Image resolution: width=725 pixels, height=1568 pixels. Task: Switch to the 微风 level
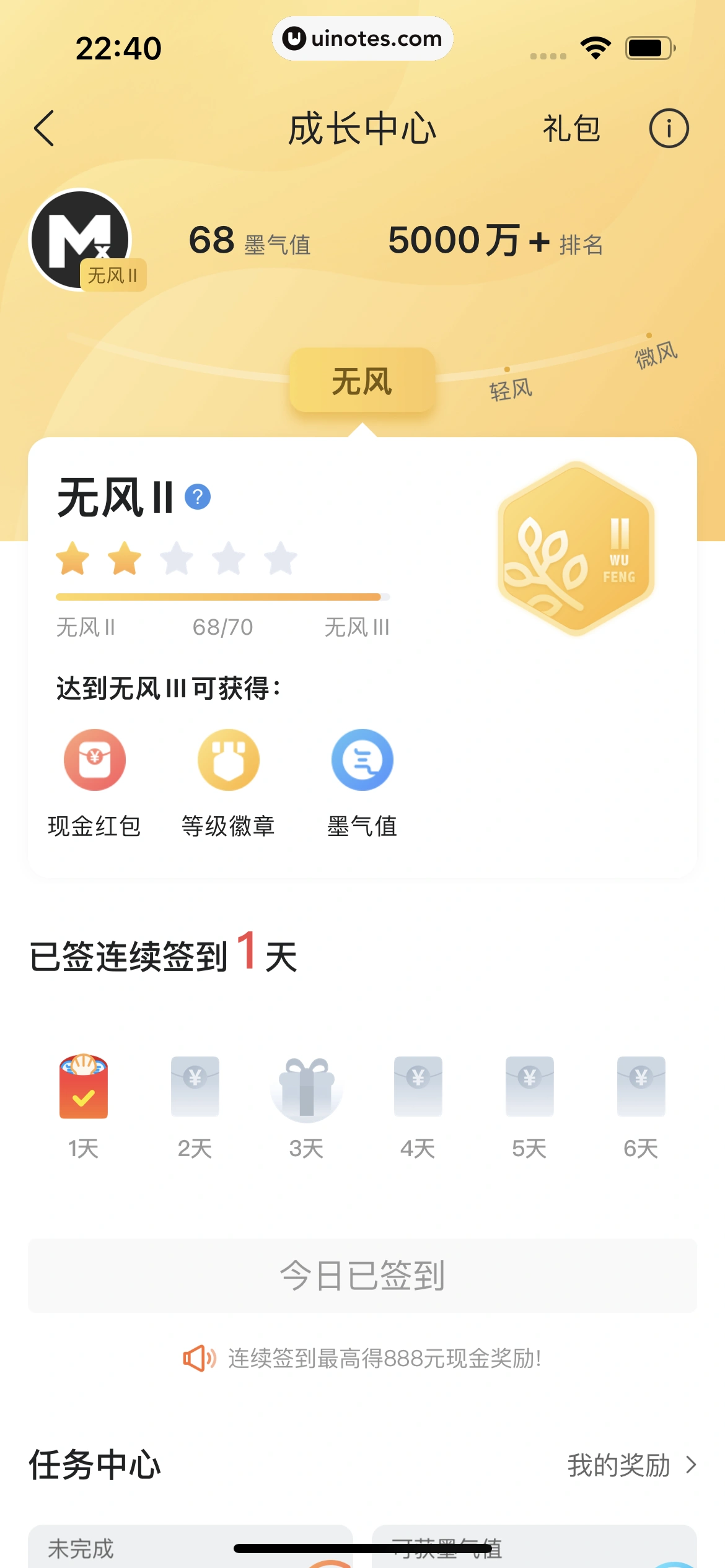click(x=655, y=354)
